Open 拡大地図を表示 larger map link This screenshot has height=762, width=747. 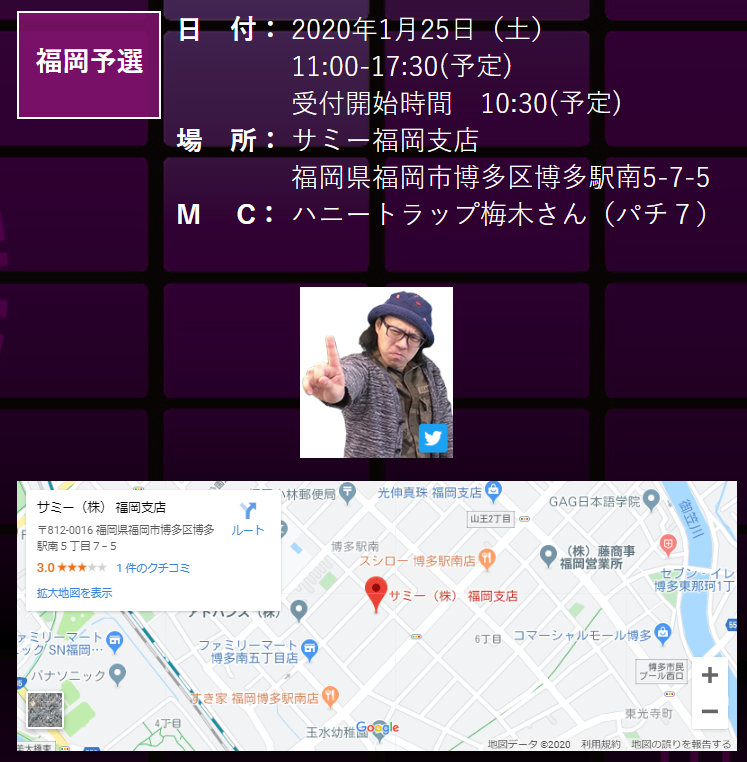tap(75, 593)
